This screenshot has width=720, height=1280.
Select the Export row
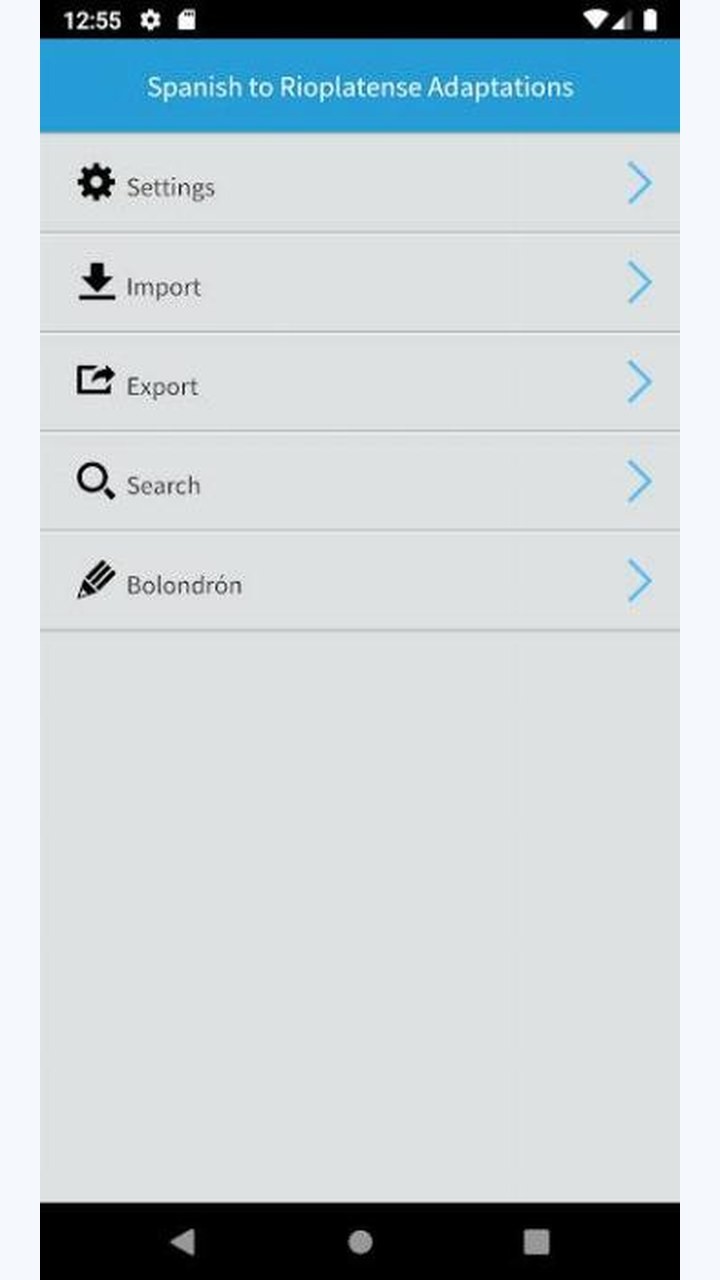pos(360,382)
